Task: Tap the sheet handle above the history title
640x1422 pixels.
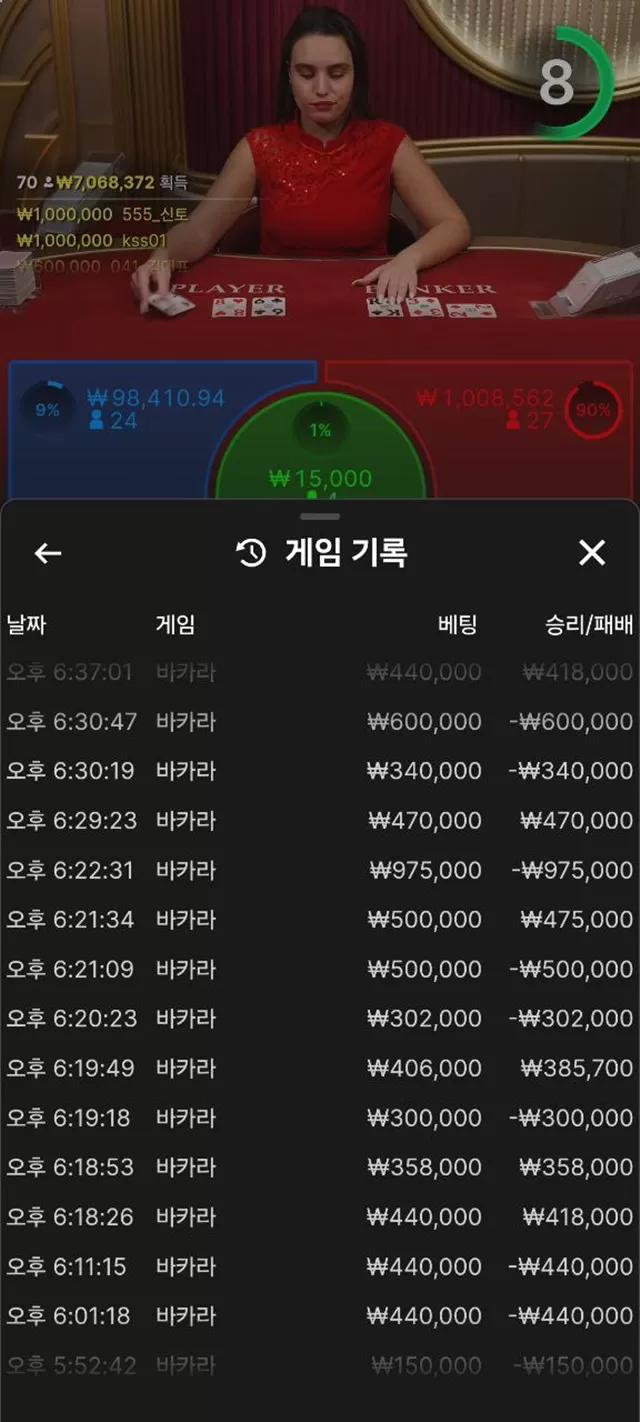Action: (x=320, y=517)
